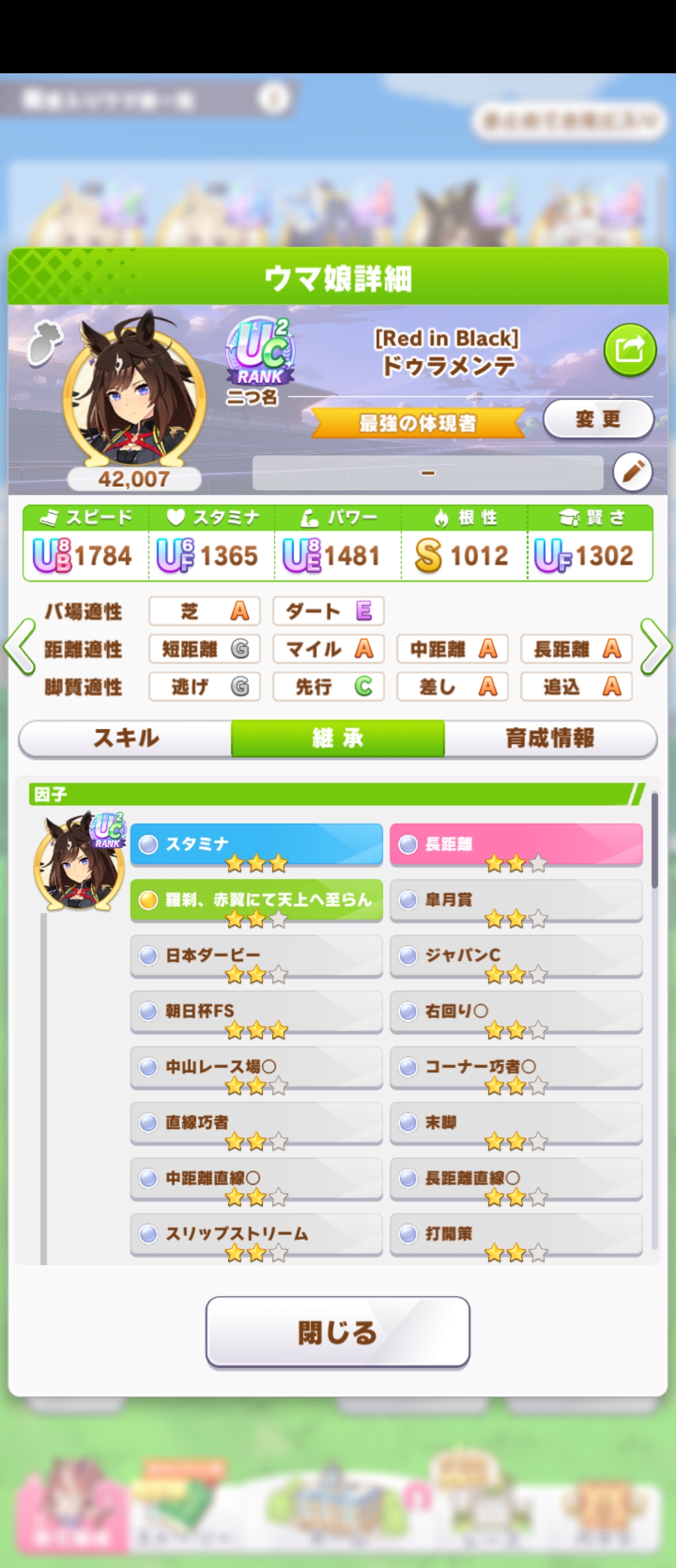Open the 育成情報 tab

pyautogui.click(x=550, y=738)
